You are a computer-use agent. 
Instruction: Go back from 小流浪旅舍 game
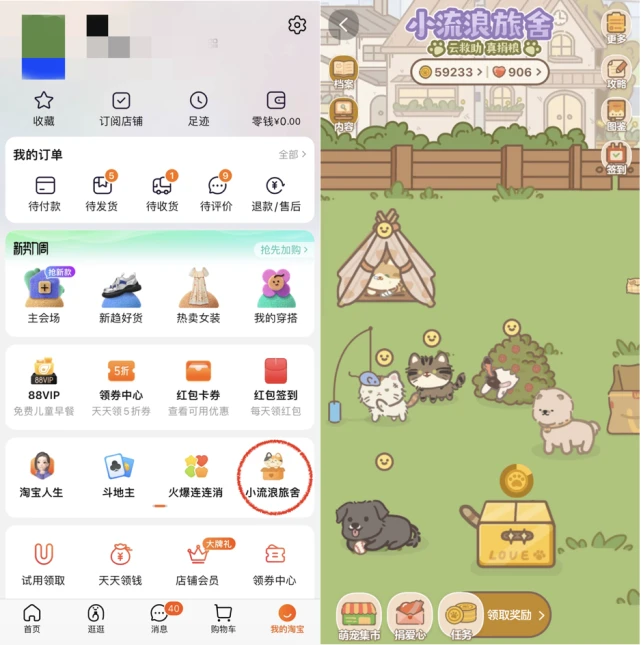[x=344, y=24]
